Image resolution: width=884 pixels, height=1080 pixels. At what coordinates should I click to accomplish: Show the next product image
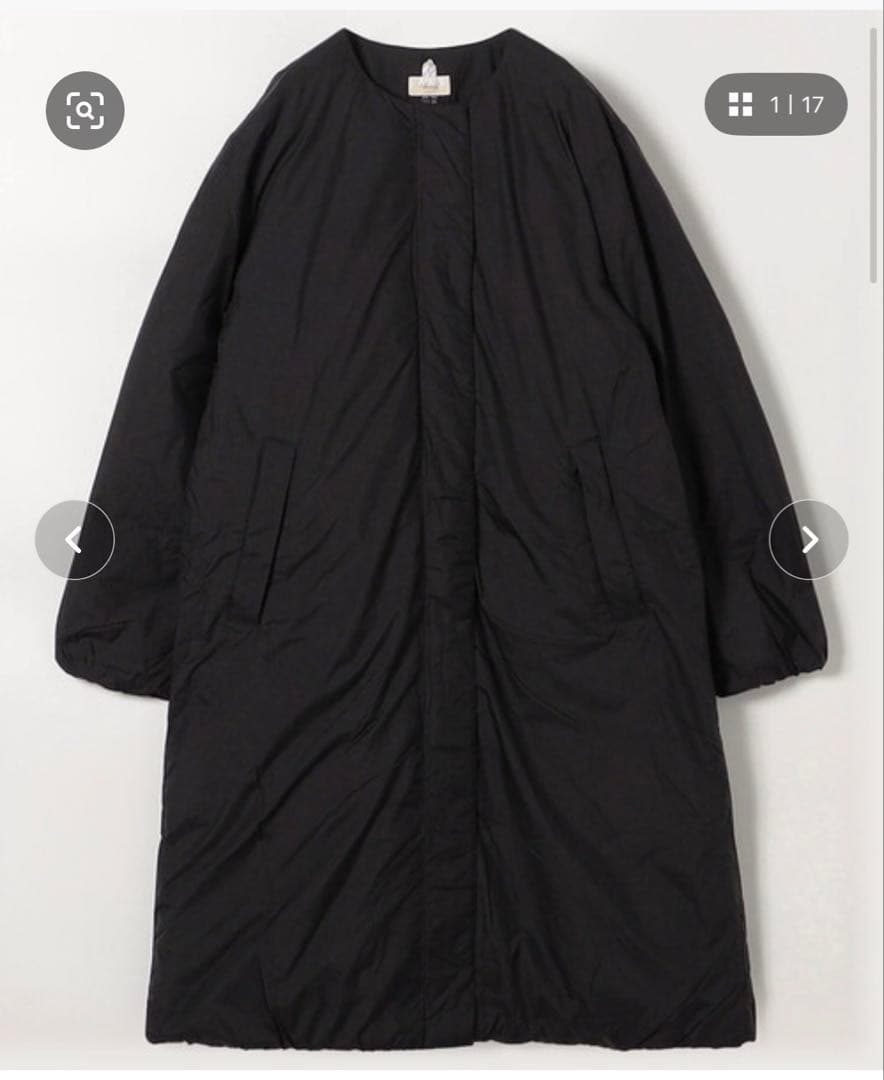[x=808, y=540]
